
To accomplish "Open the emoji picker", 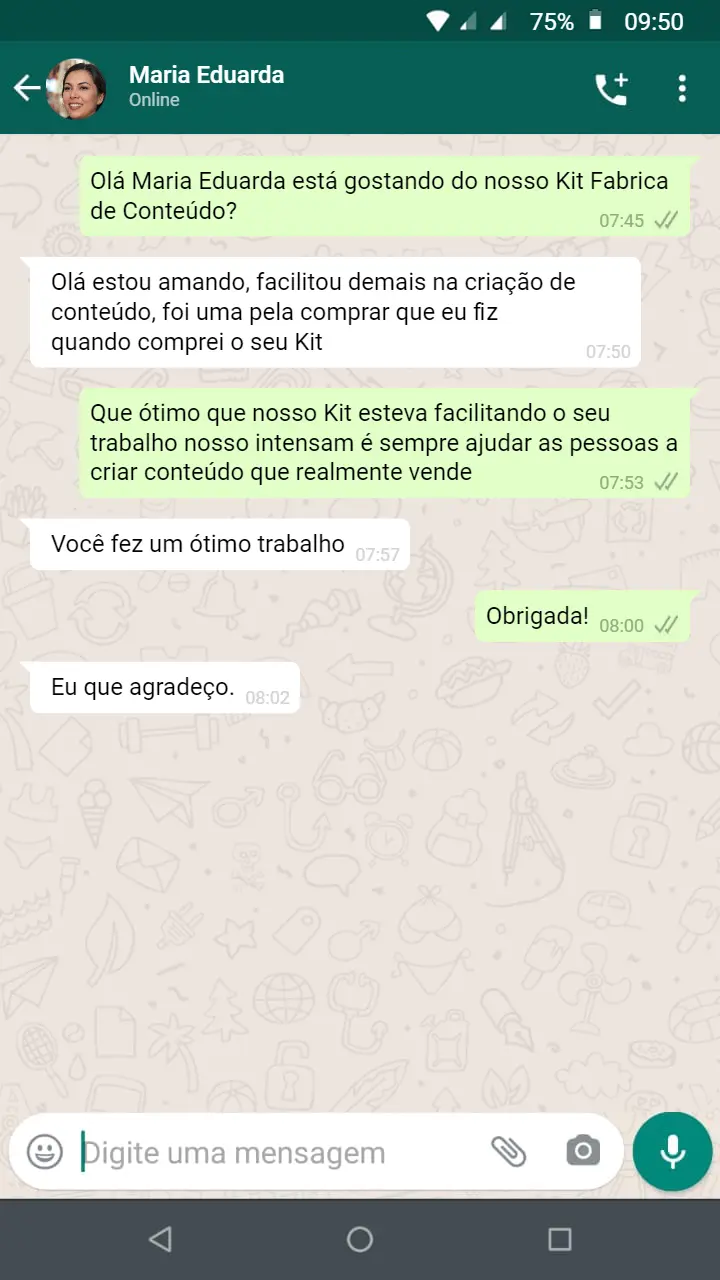I will [45, 1152].
